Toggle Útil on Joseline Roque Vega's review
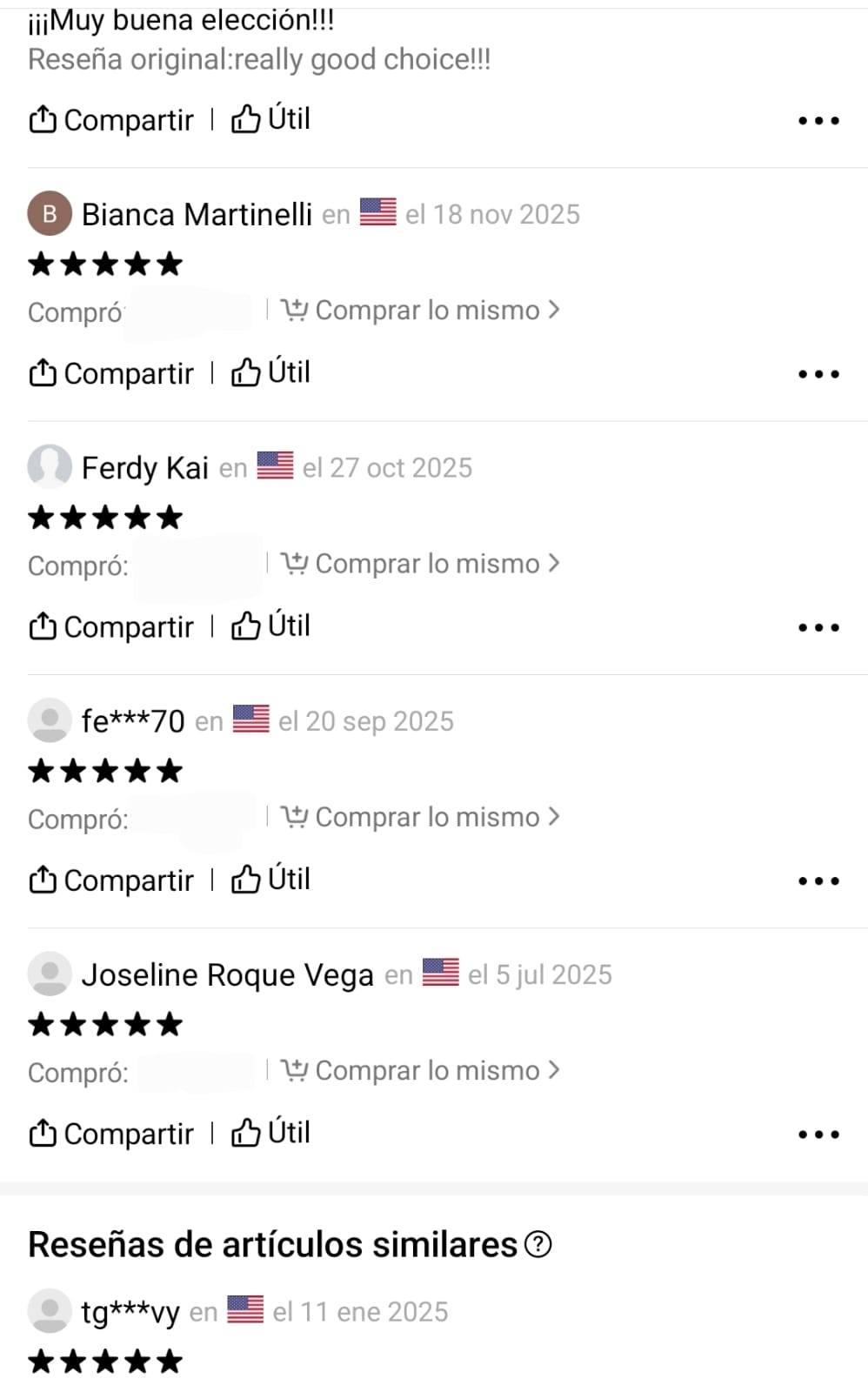The width and height of the screenshot is (868, 1392). coord(271,1133)
